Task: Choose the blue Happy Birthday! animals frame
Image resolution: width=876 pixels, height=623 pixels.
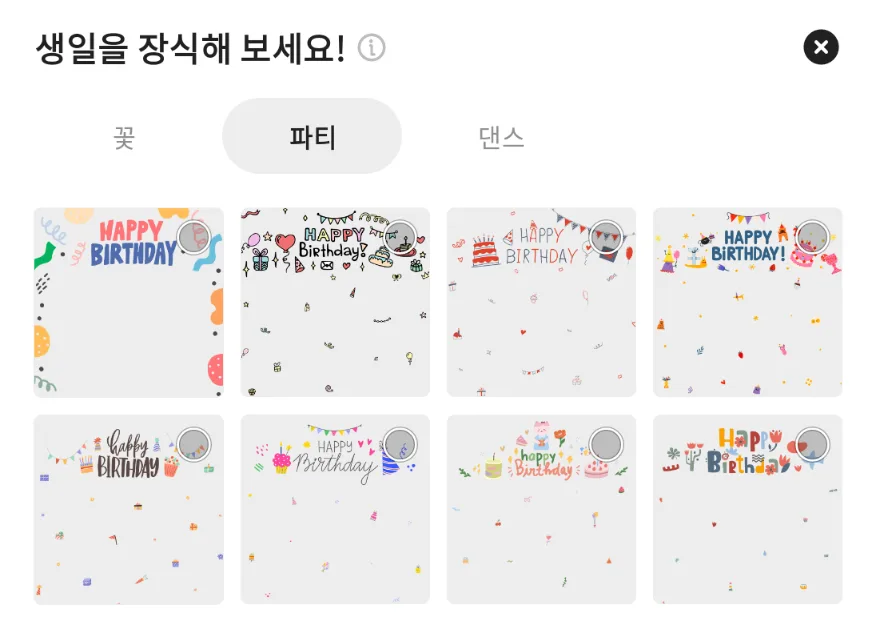Action: [747, 302]
